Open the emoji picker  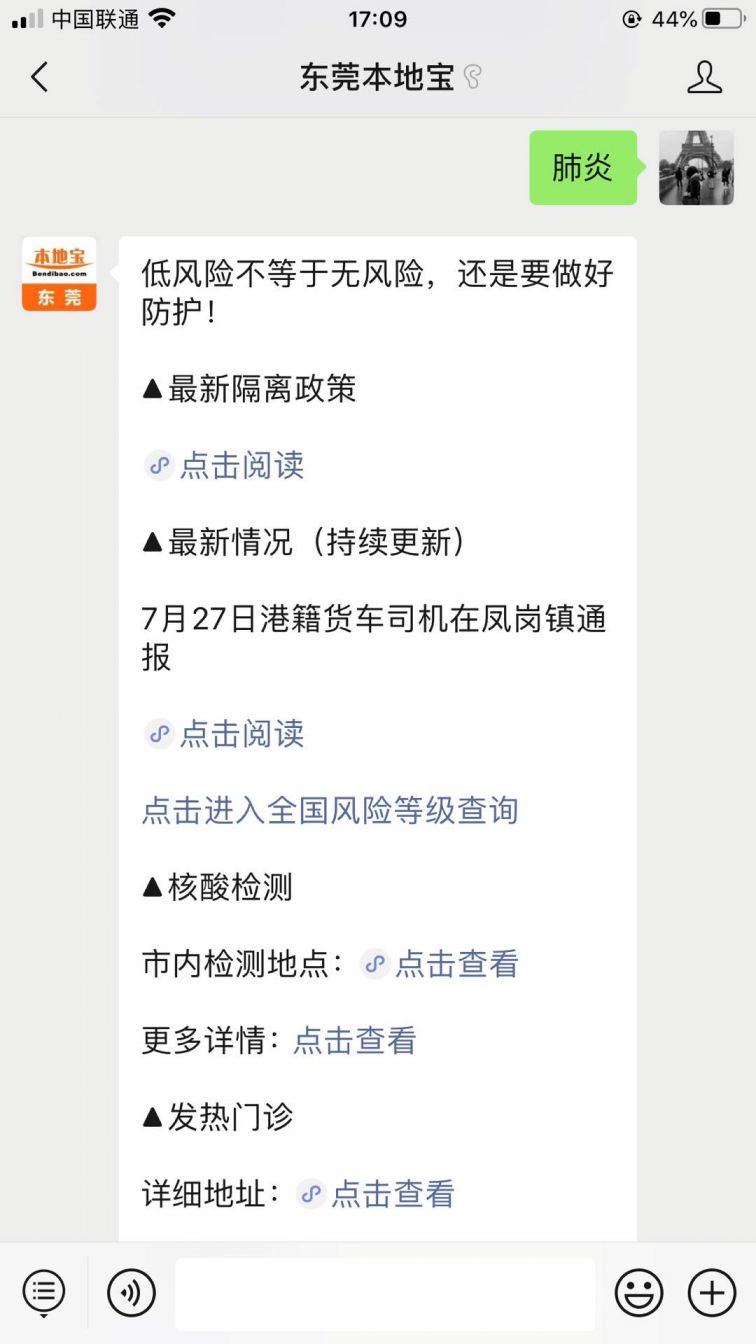coord(639,1293)
